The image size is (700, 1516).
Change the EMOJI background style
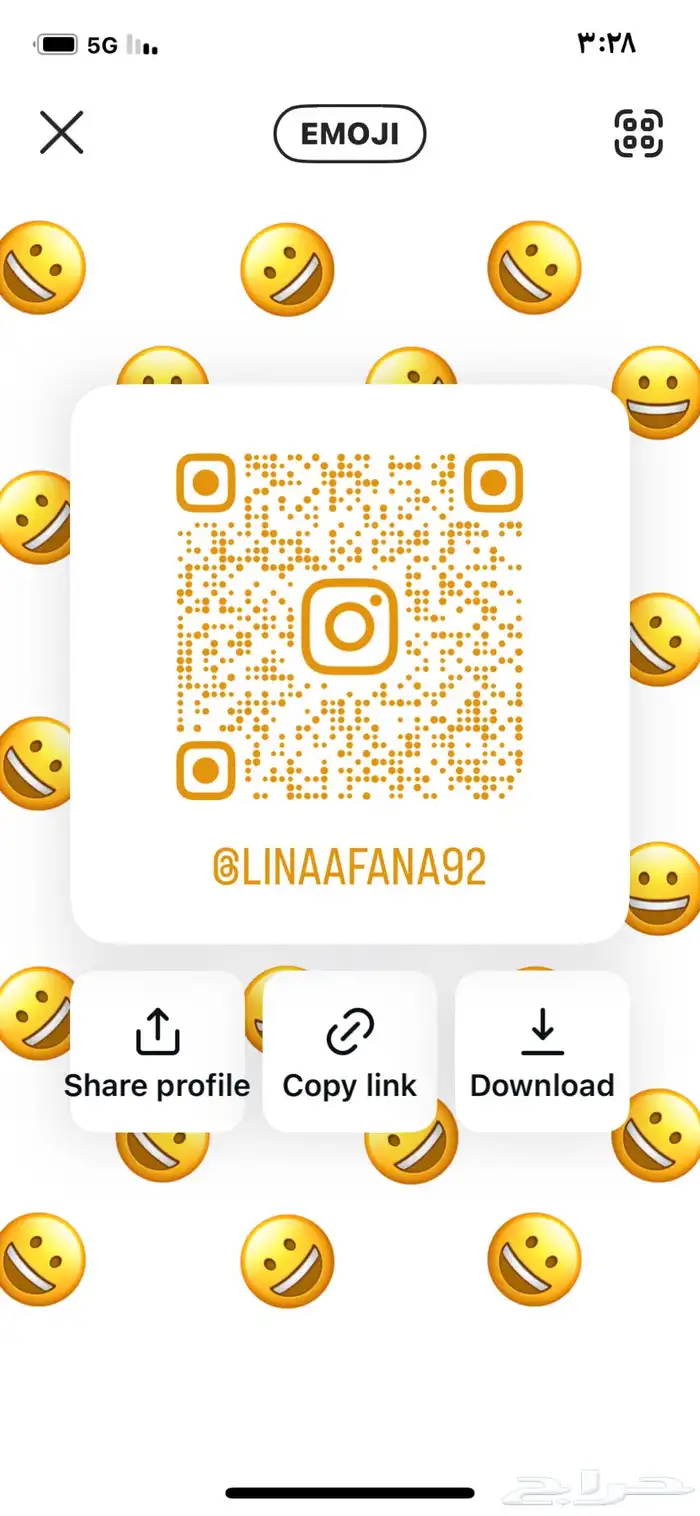pyautogui.click(x=350, y=134)
